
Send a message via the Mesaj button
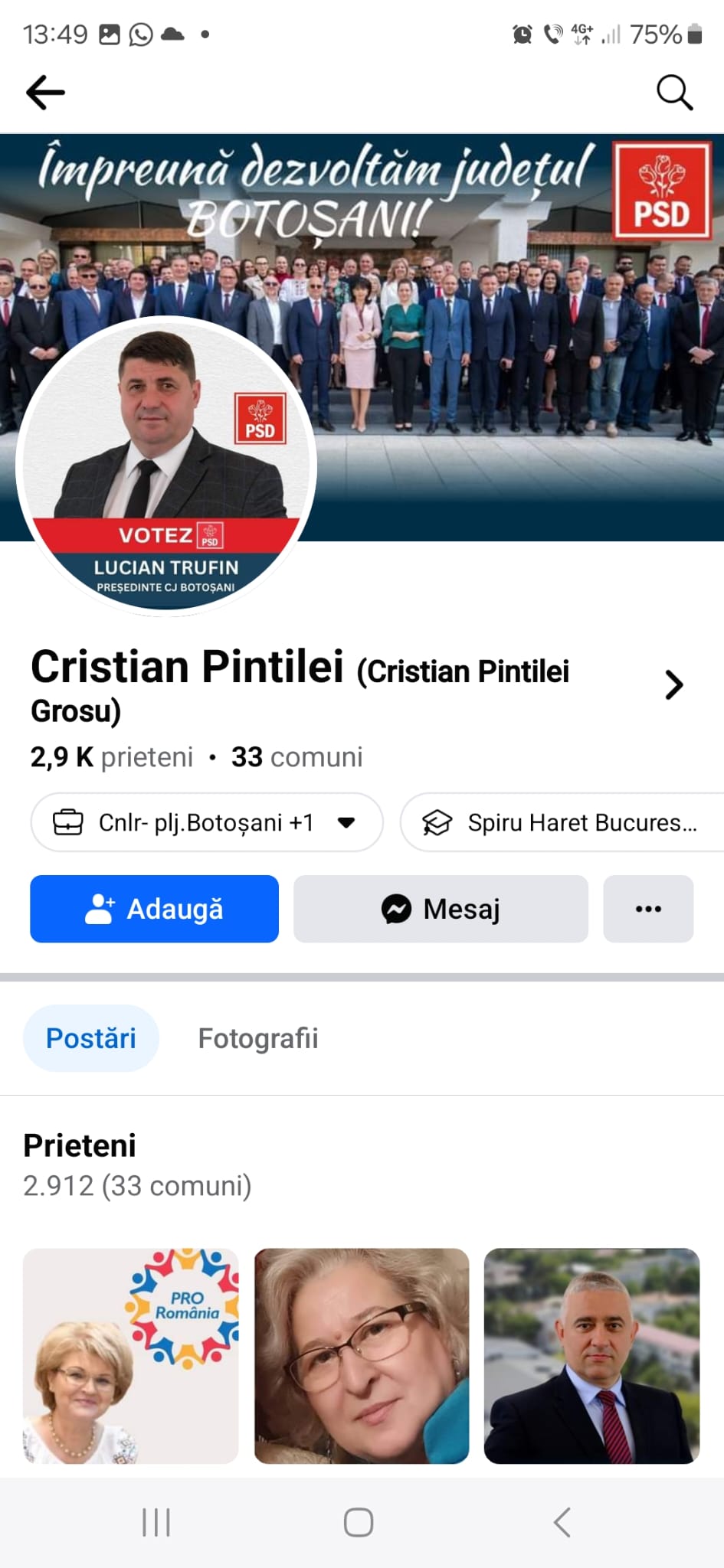click(x=441, y=909)
